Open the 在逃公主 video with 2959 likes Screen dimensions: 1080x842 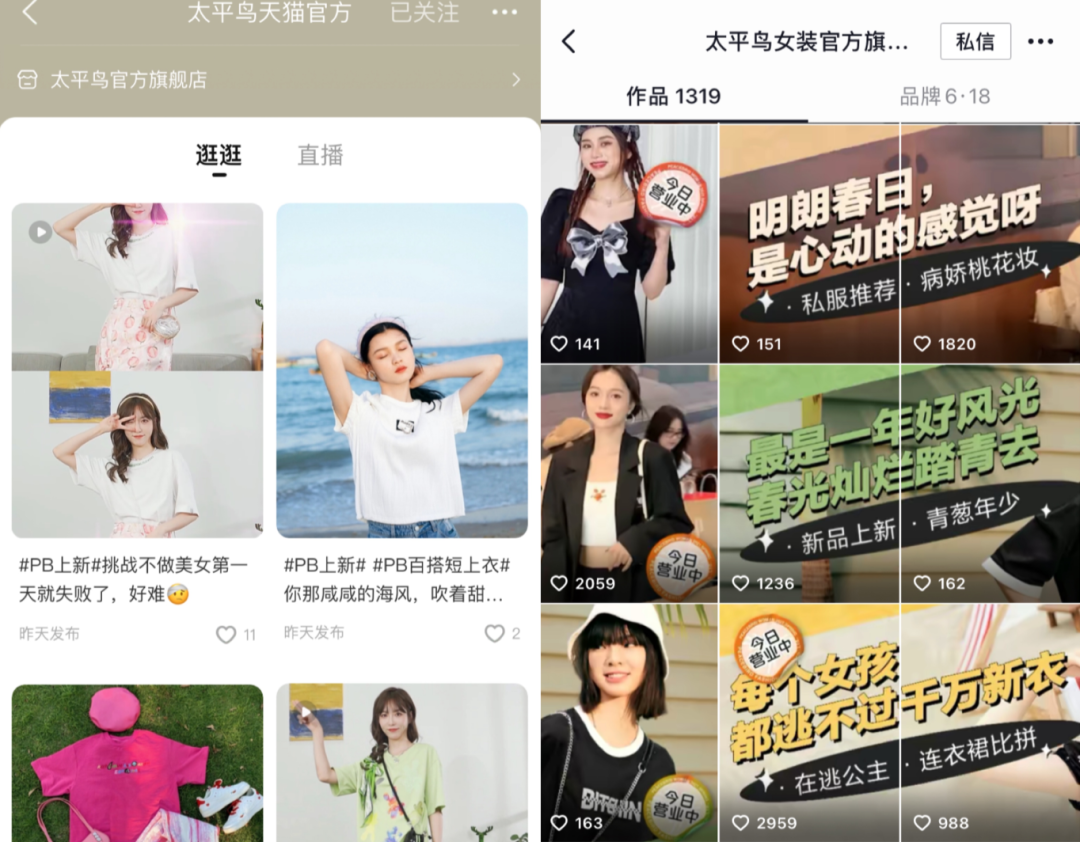coord(808,722)
